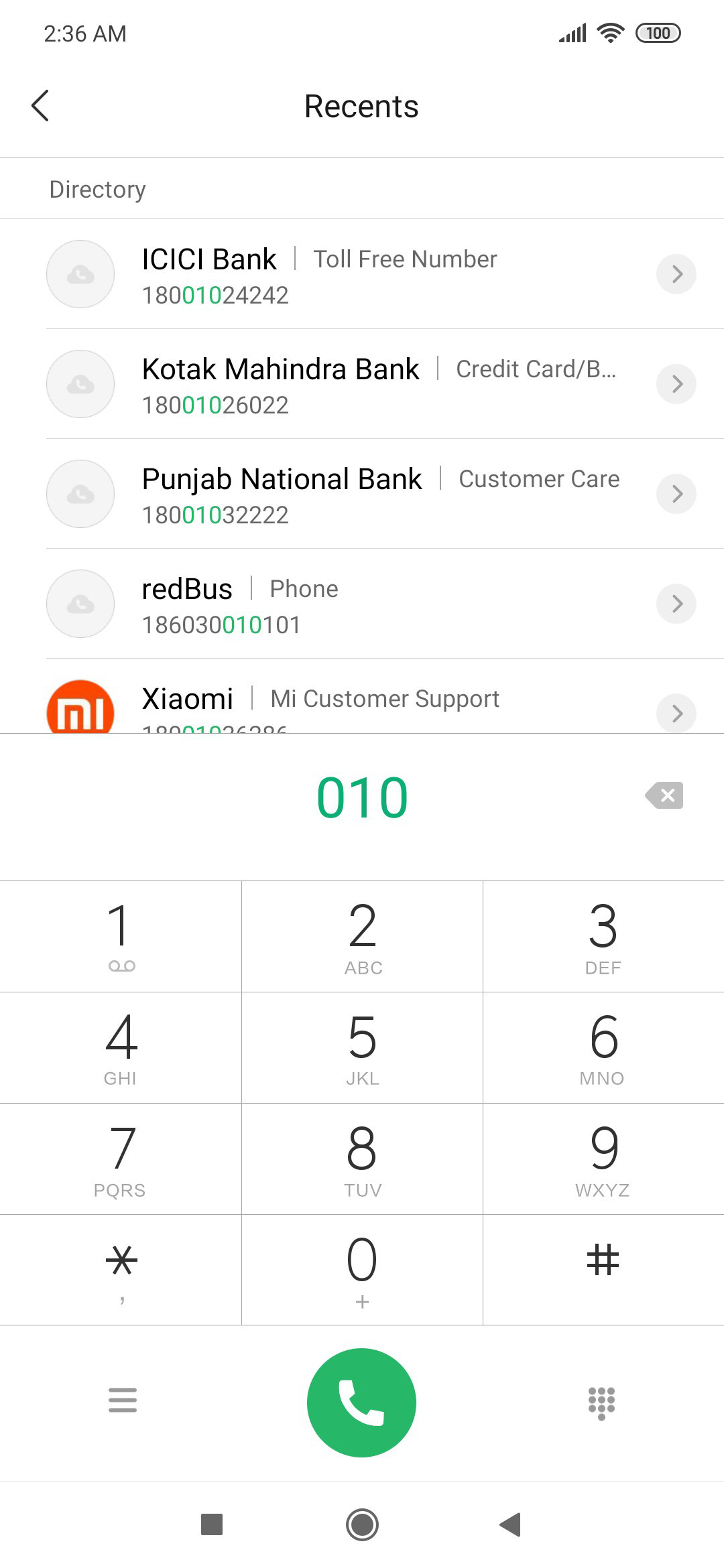Open details arrow for ICICI Bank

(x=676, y=274)
